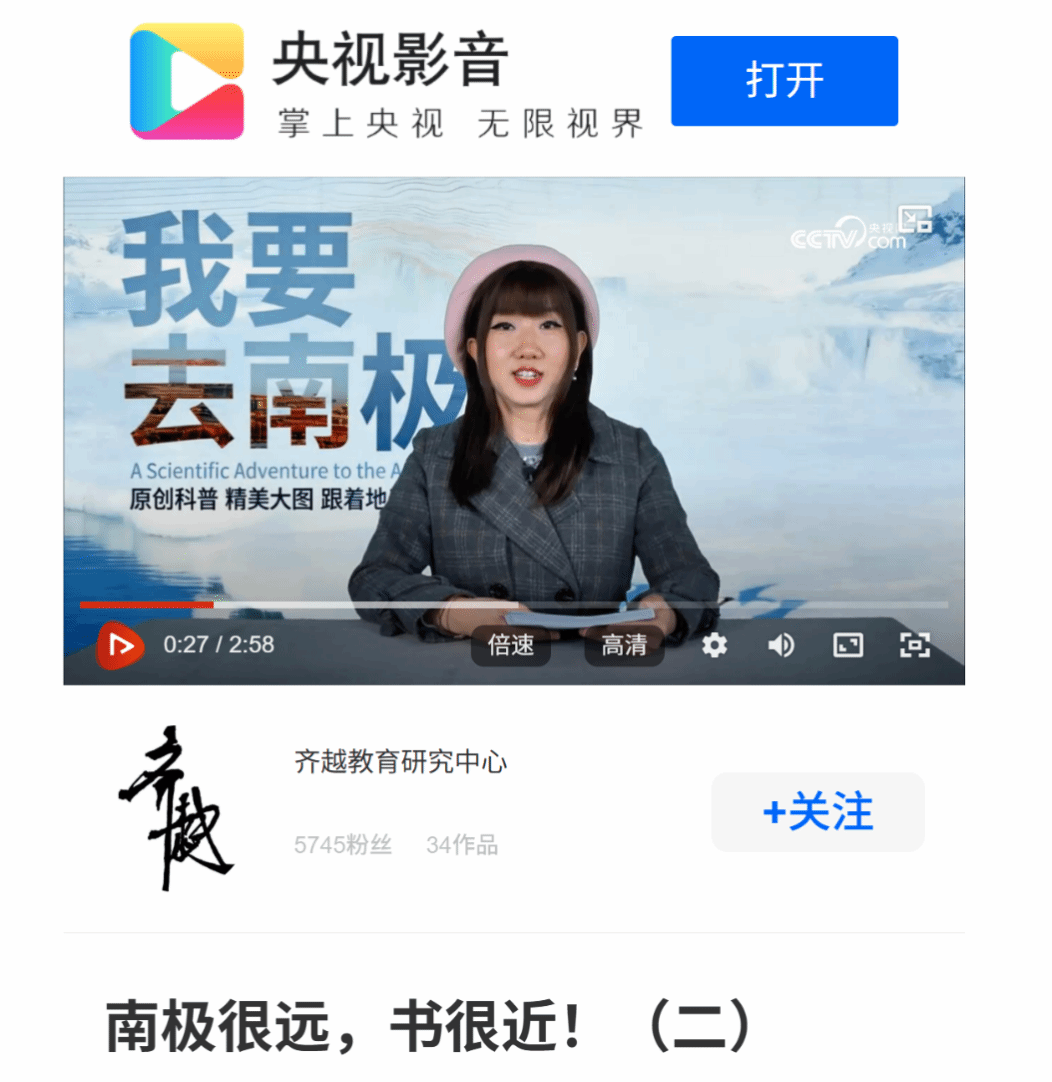1052x1082 pixels.
Task: Open the video settings gear
Action: (714, 646)
